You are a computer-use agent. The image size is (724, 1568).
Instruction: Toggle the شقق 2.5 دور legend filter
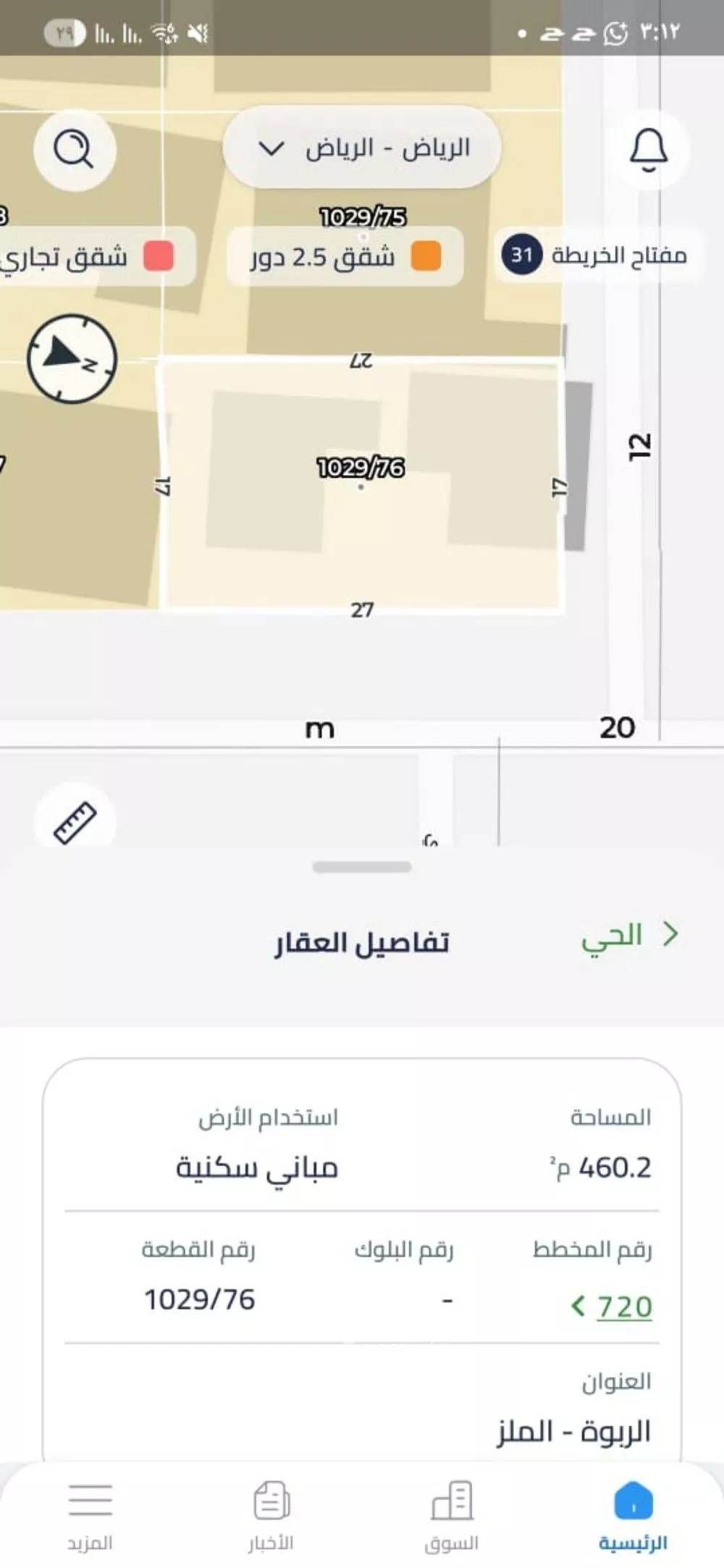pos(345,257)
